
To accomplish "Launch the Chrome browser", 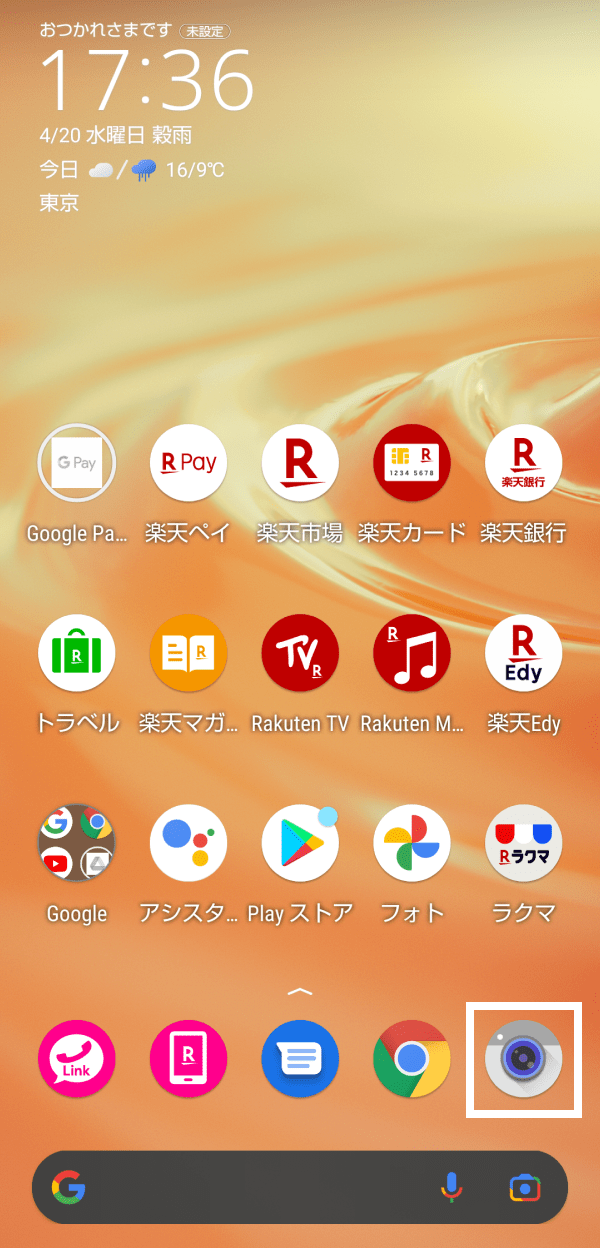I will [x=412, y=1059].
